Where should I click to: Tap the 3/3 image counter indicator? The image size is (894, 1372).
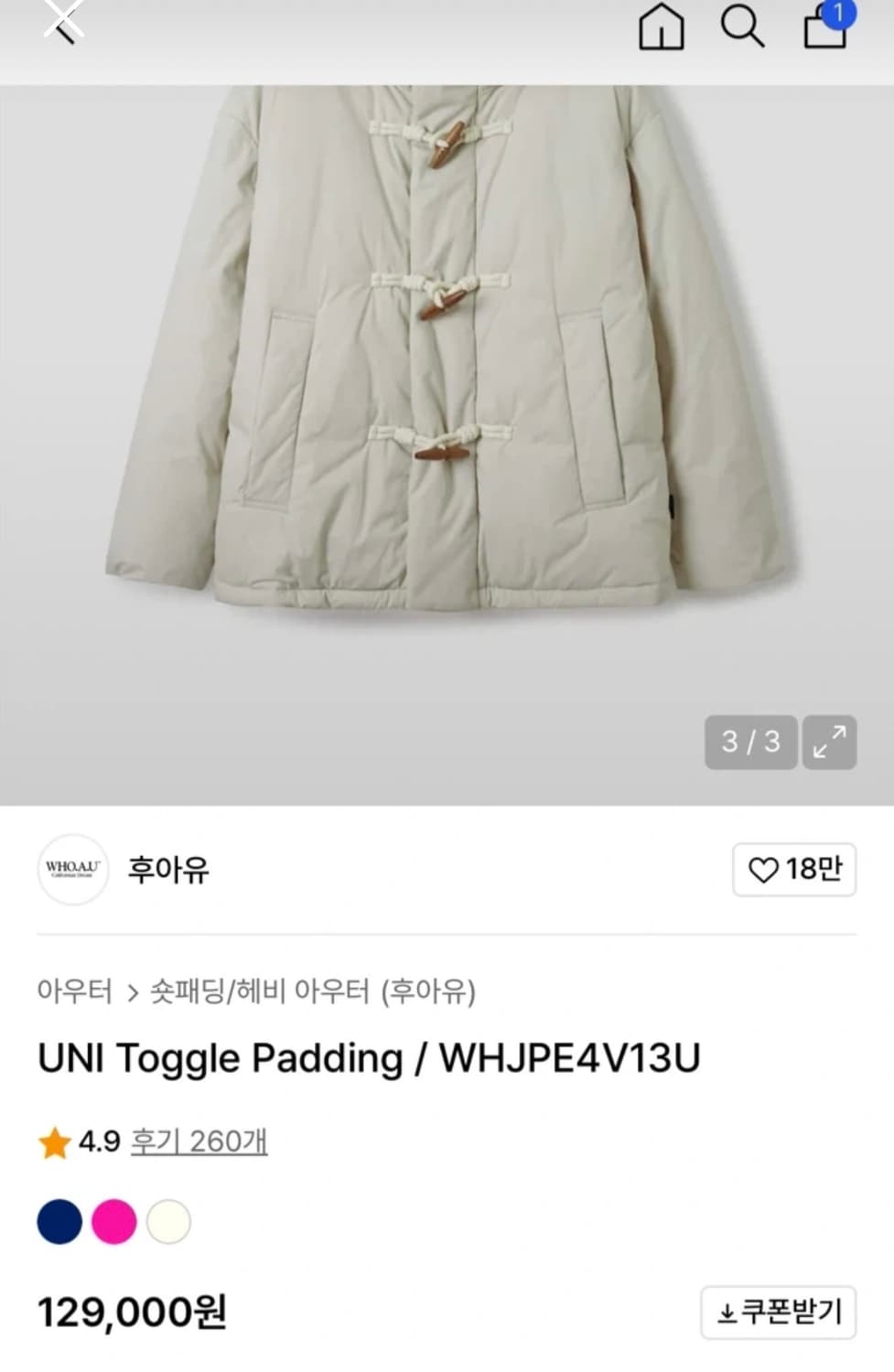pyautogui.click(x=750, y=743)
